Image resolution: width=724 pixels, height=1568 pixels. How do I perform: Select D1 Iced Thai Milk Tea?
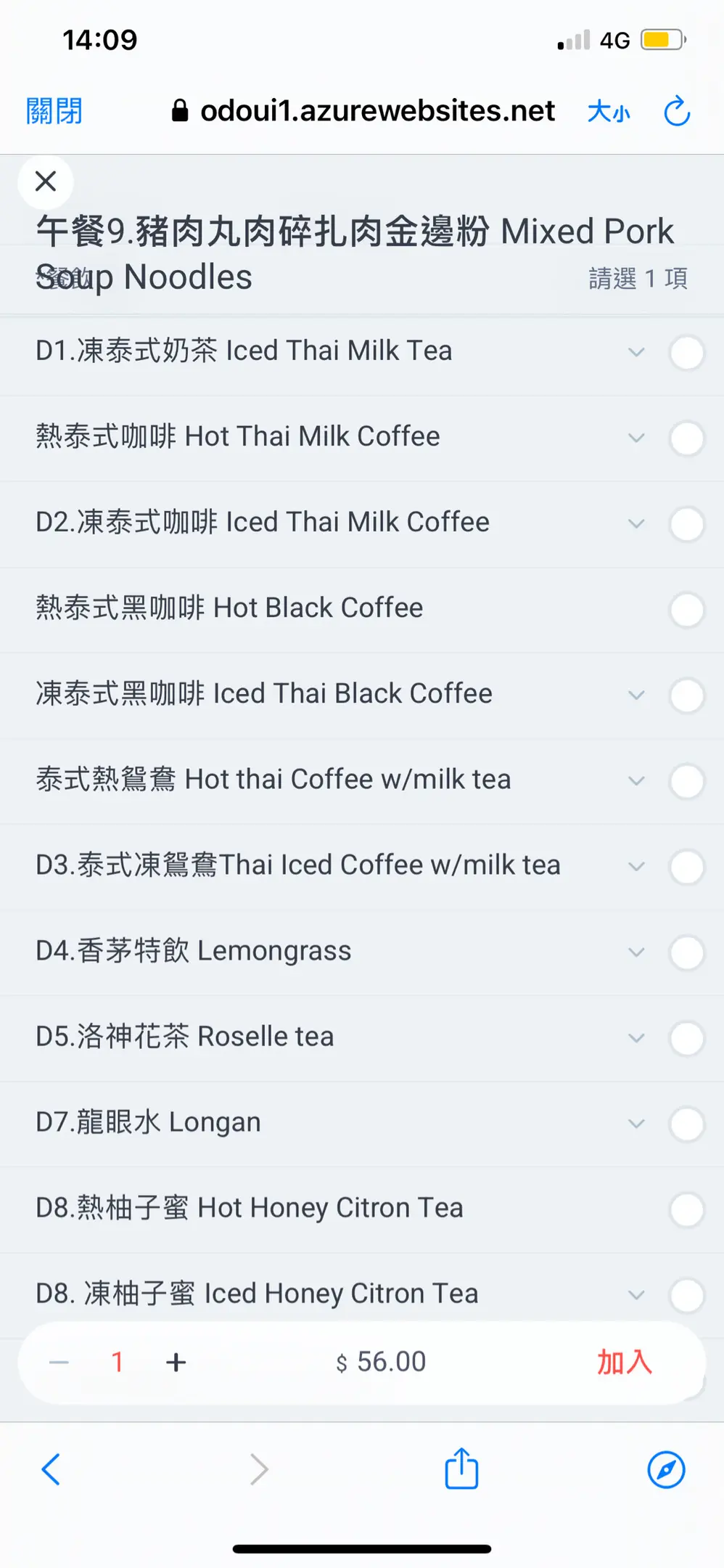tap(686, 353)
